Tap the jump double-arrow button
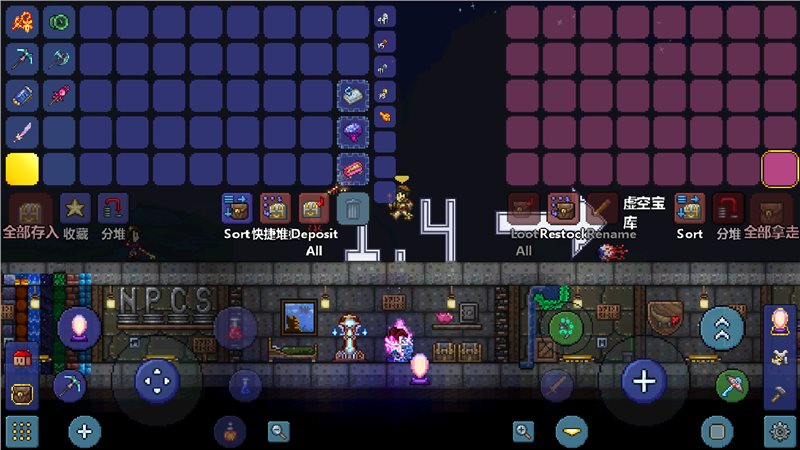The height and width of the screenshot is (450, 800). (x=721, y=327)
